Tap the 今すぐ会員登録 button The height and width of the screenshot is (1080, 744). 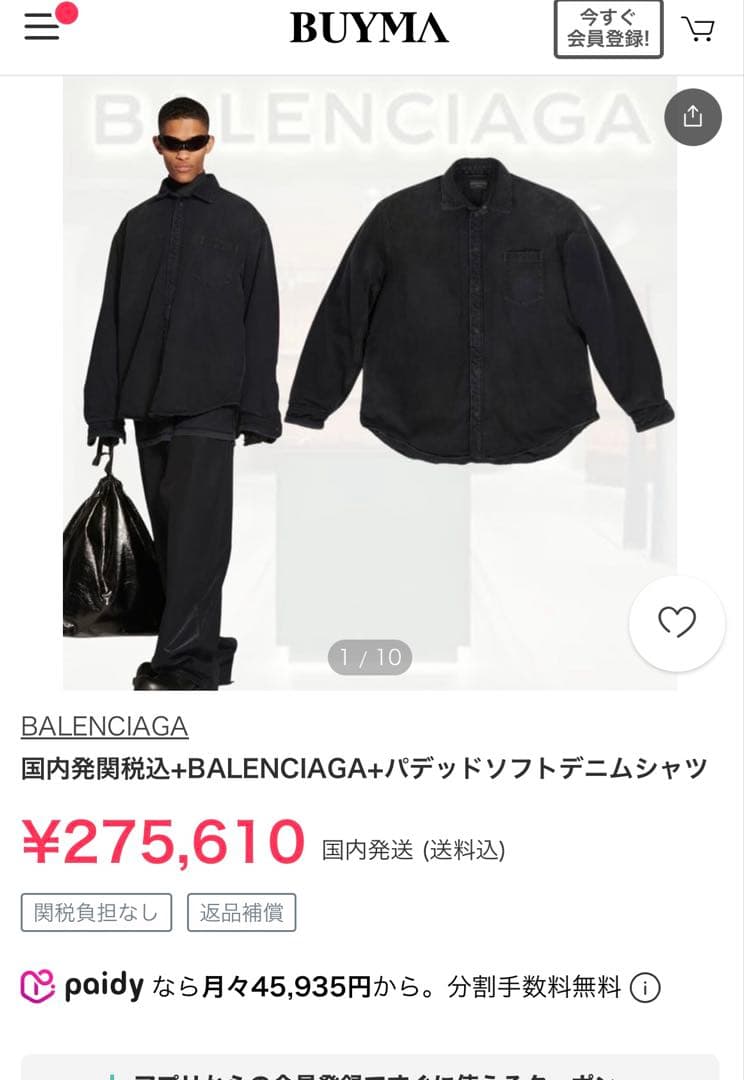coord(608,29)
